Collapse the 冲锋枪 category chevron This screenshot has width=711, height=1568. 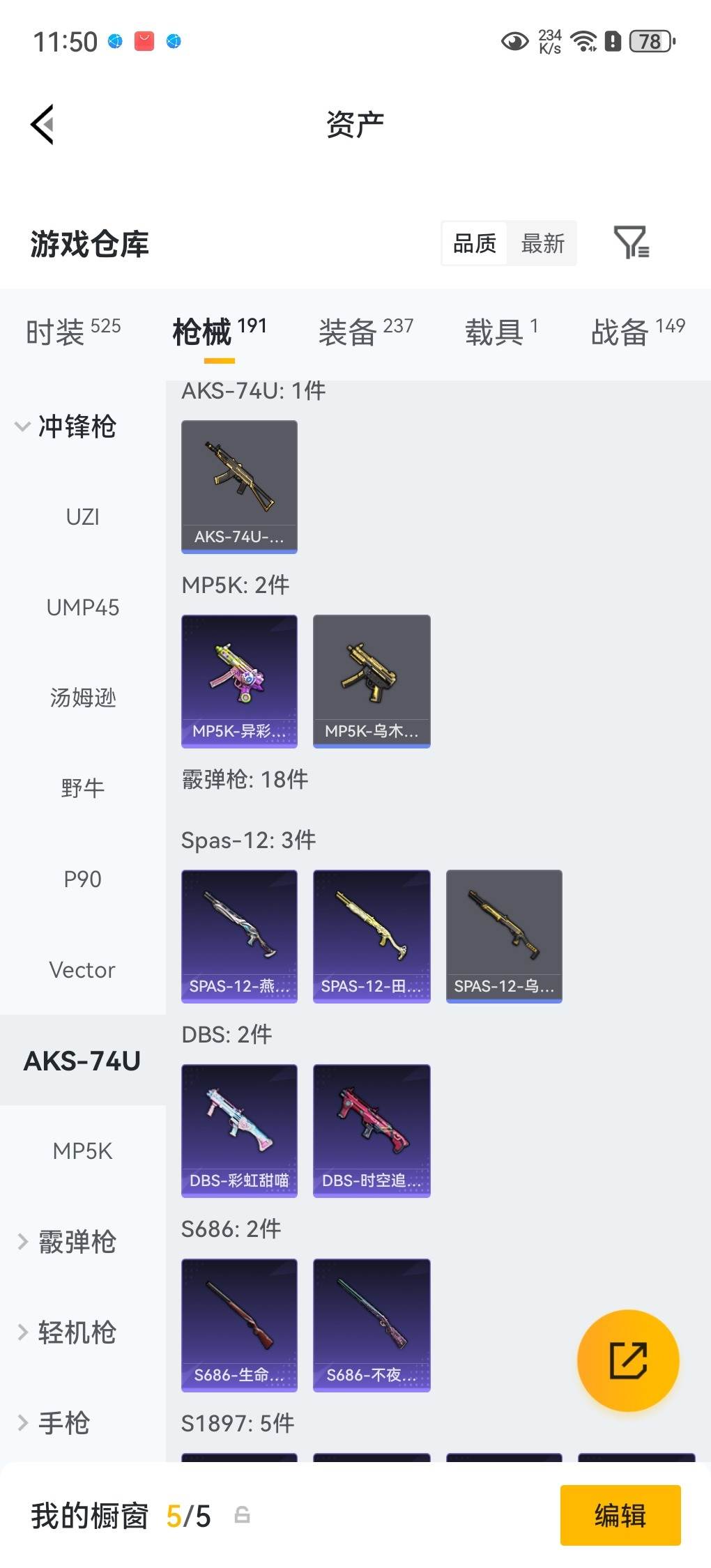23,426
